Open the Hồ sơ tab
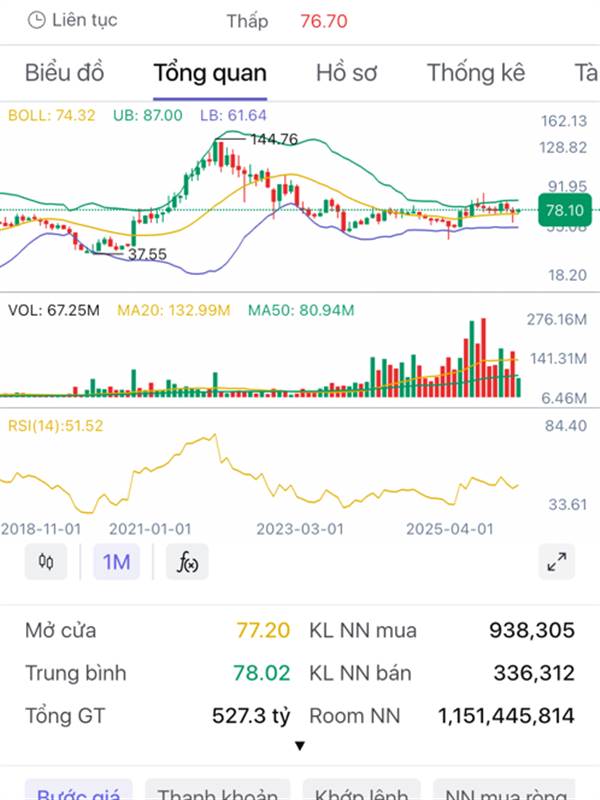The height and width of the screenshot is (800, 600). coord(346,73)
